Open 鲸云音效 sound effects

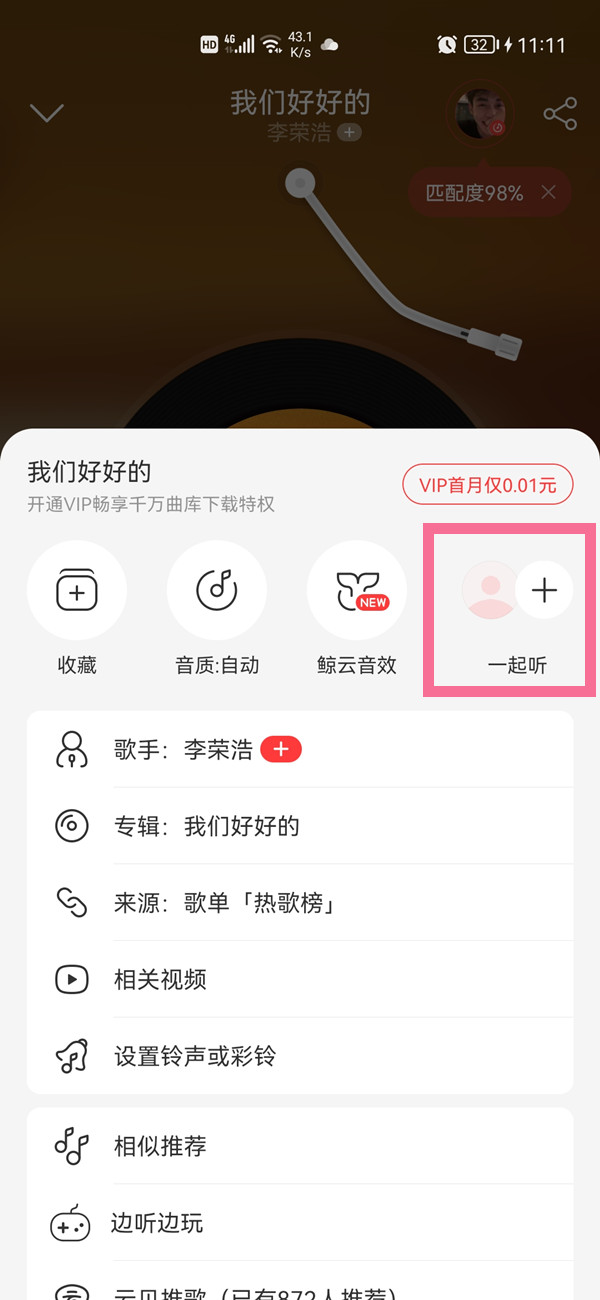click(x=357, y=591)
